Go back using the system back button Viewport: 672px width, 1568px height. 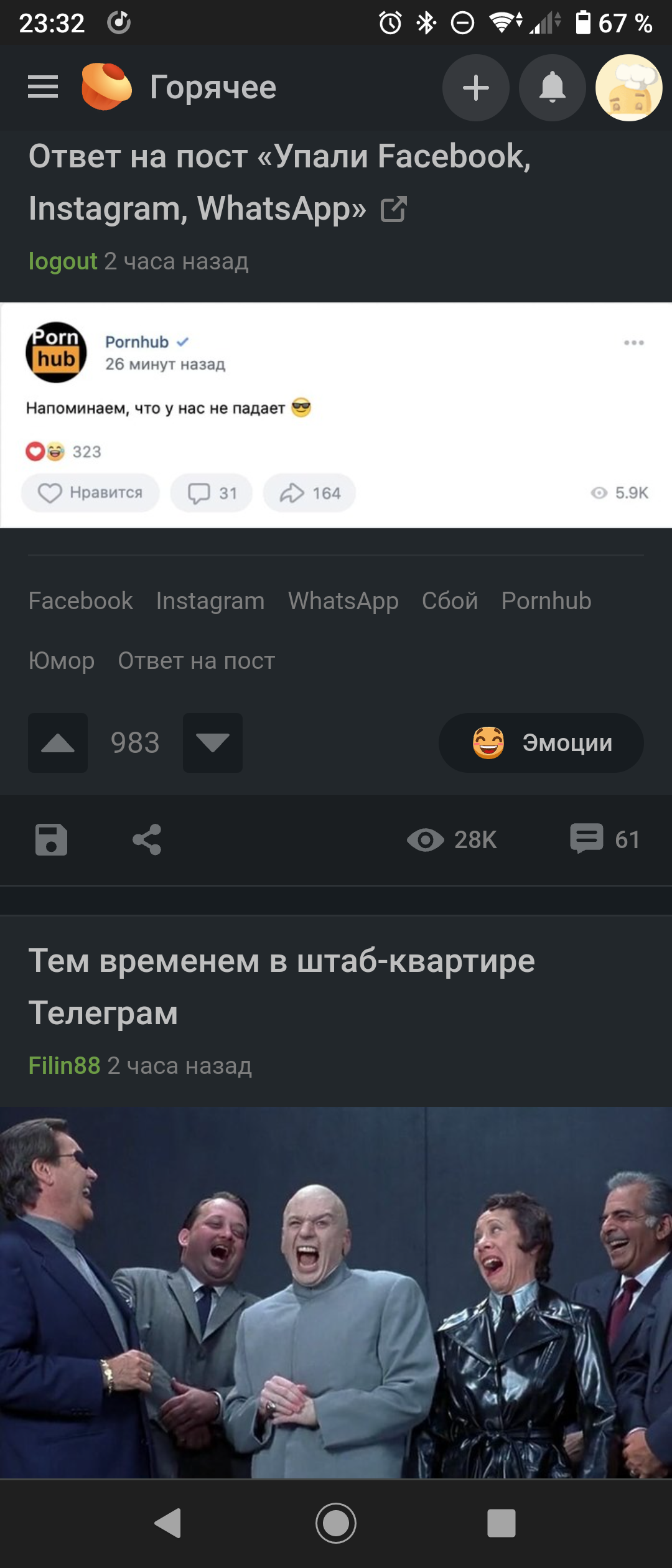168,1523
